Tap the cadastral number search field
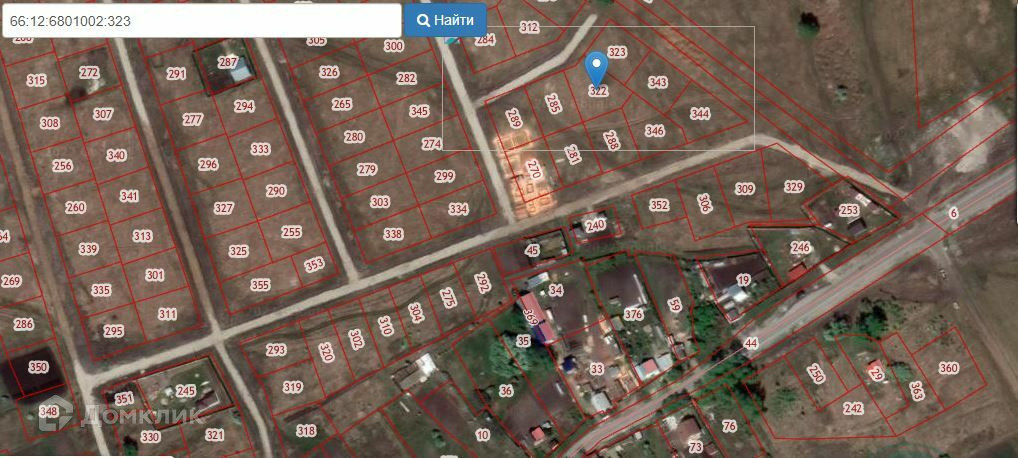The width and height of the screenshot is (1018, 458). tap(201, 21)
